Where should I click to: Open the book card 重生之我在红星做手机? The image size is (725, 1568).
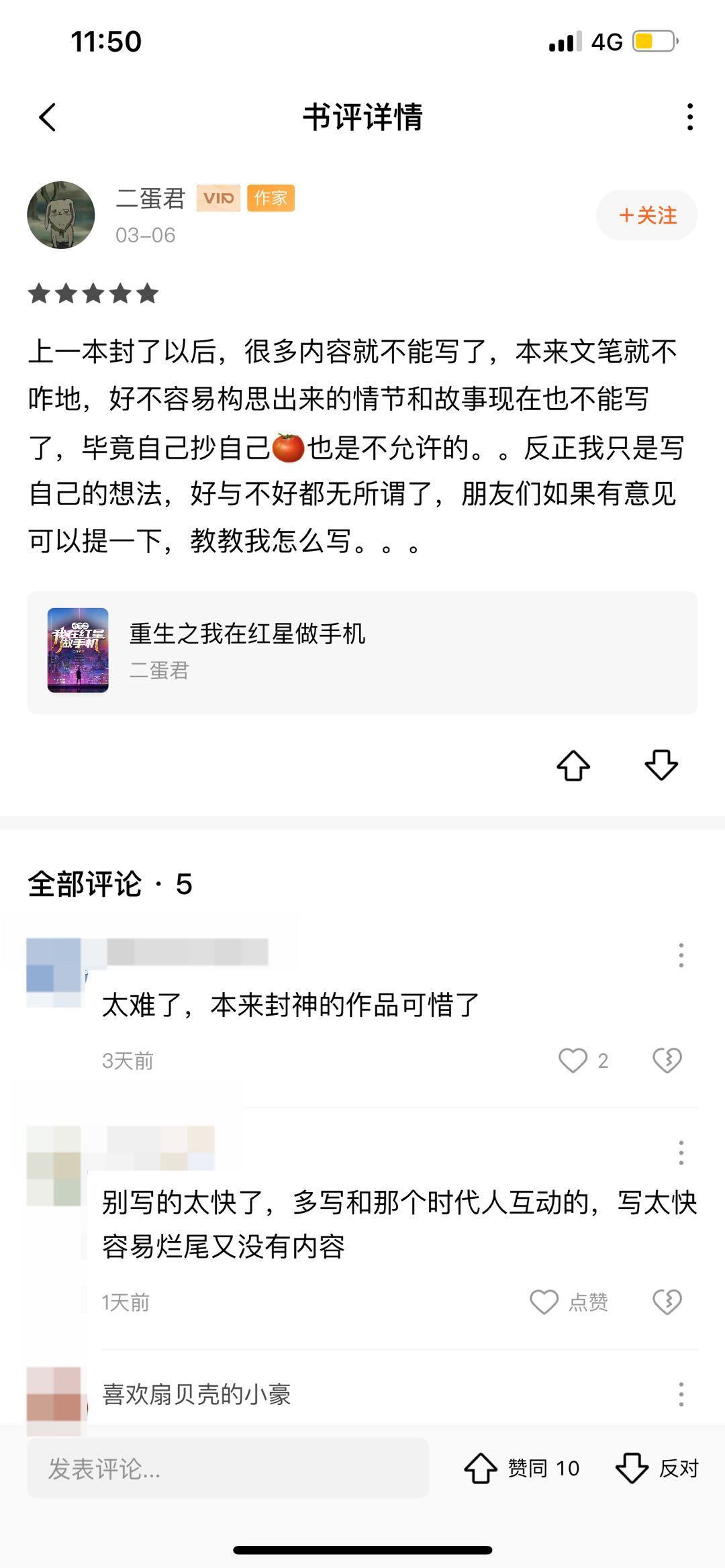pyautogui.click(x=362, y=652)
